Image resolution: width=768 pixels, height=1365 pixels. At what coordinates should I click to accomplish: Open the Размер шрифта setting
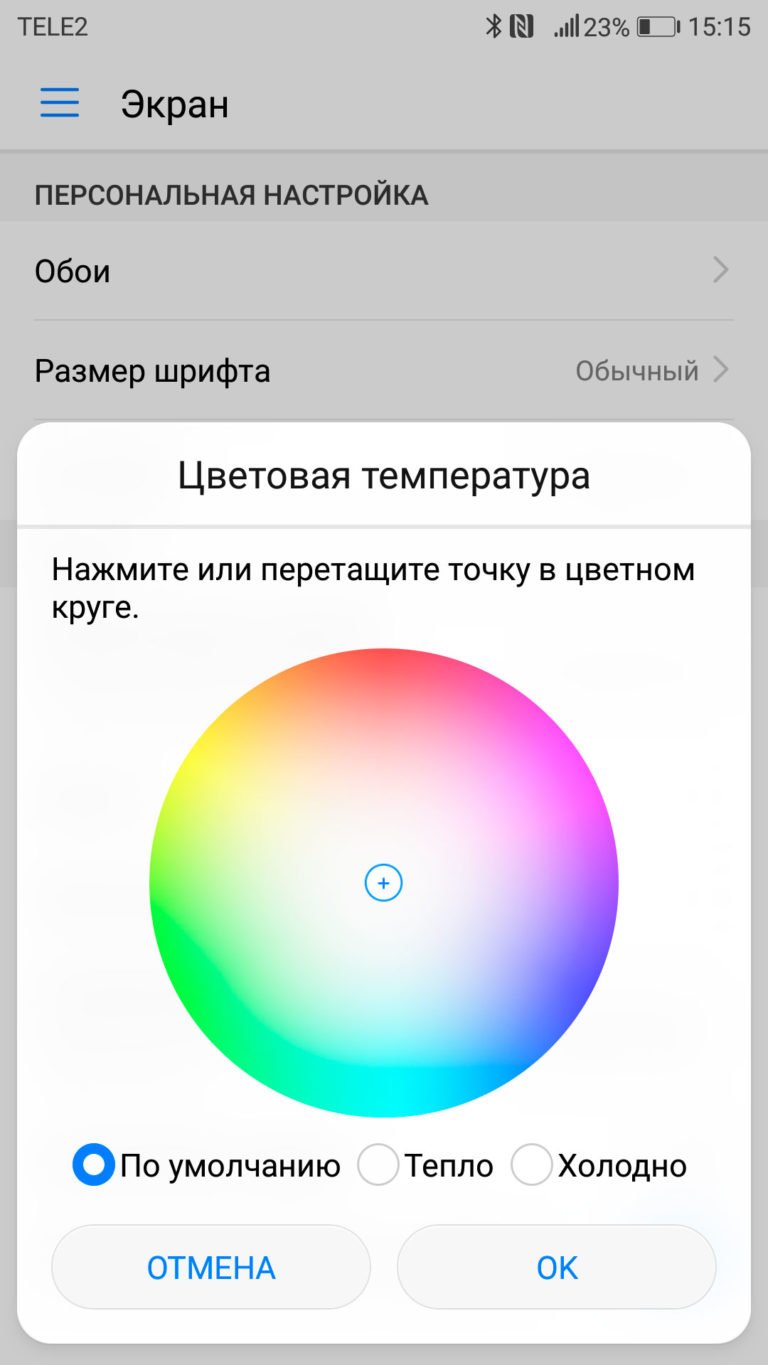click(x=384, y=371)
